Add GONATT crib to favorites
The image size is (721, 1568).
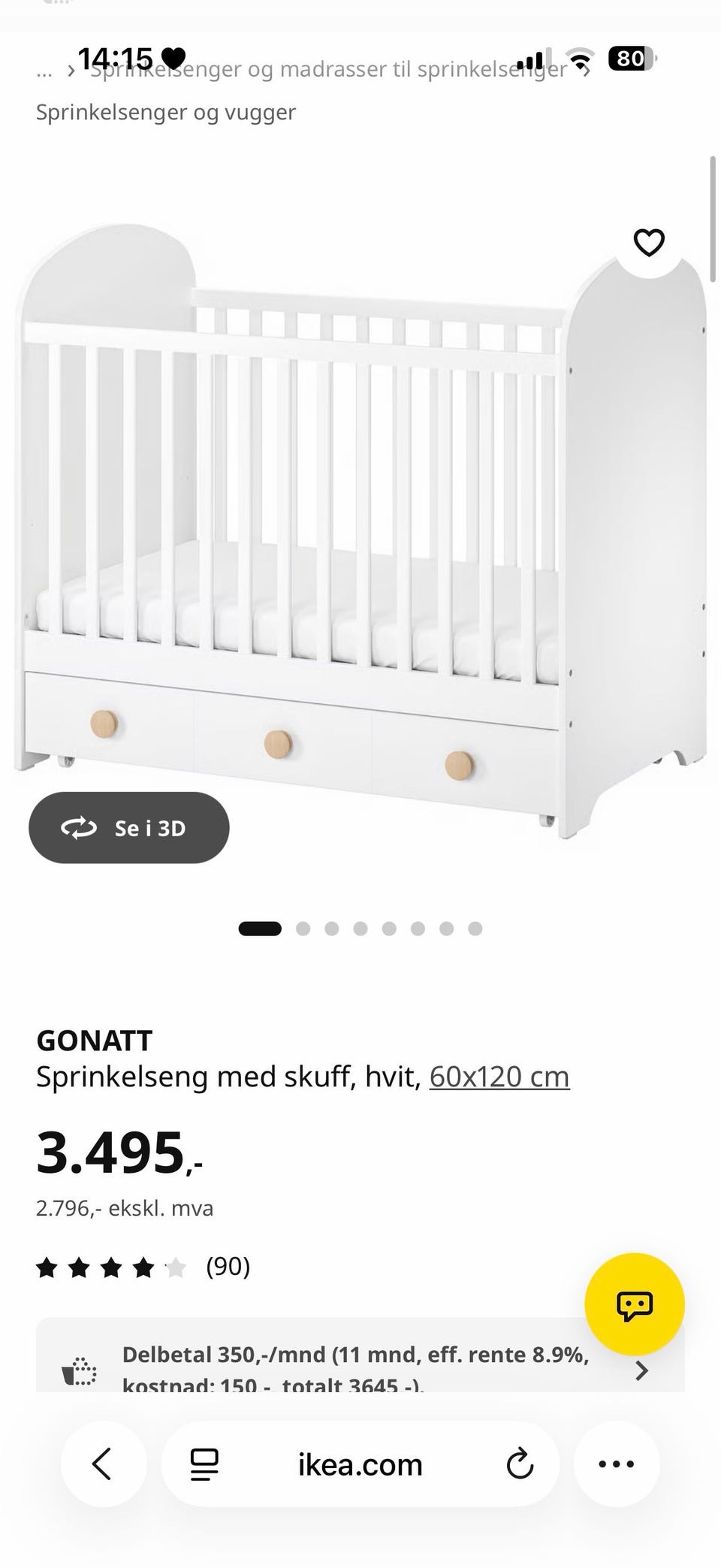pos(649,243)
